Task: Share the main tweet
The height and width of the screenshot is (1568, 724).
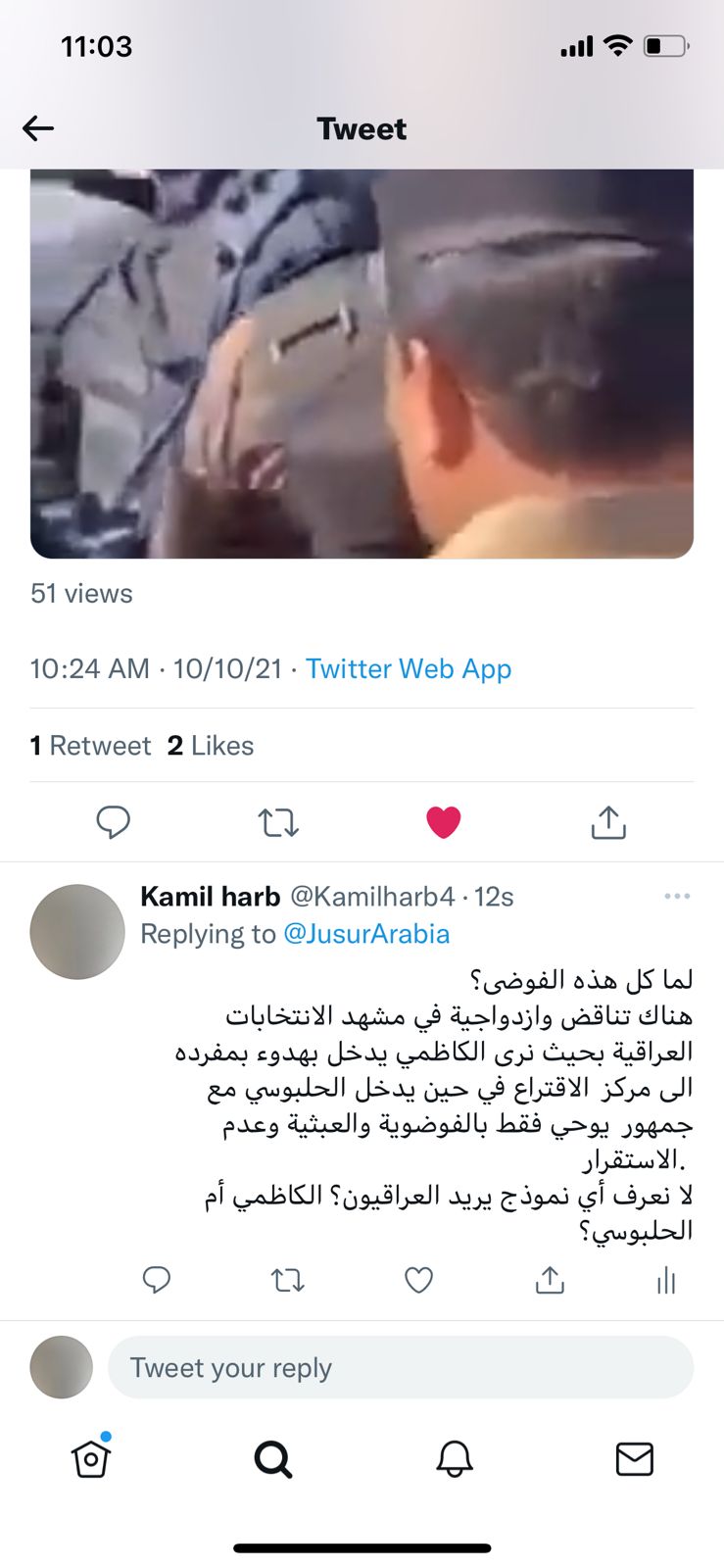Action: [x=608, y=822]
